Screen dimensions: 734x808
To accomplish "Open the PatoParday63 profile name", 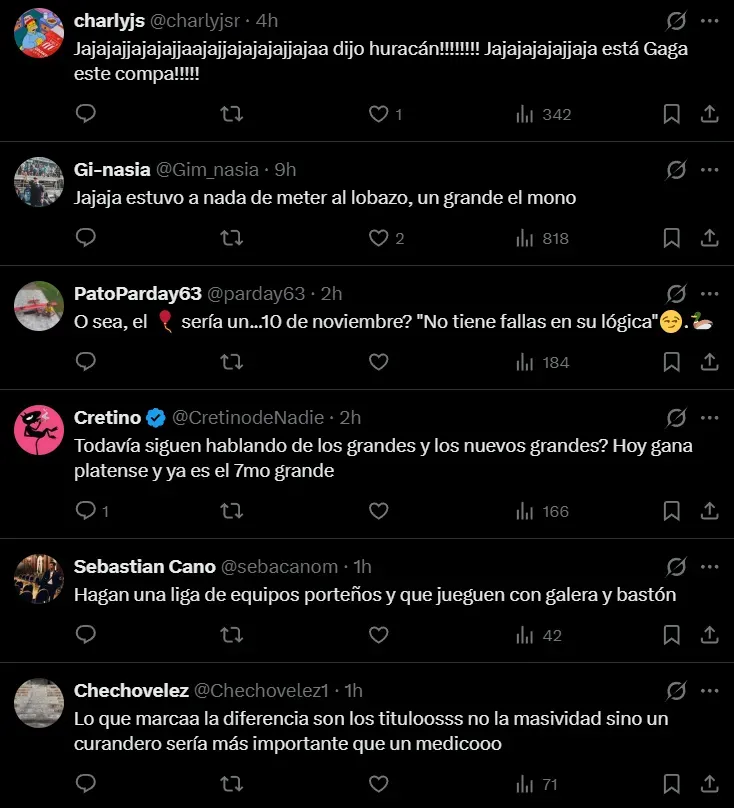I will click(138, 293).
